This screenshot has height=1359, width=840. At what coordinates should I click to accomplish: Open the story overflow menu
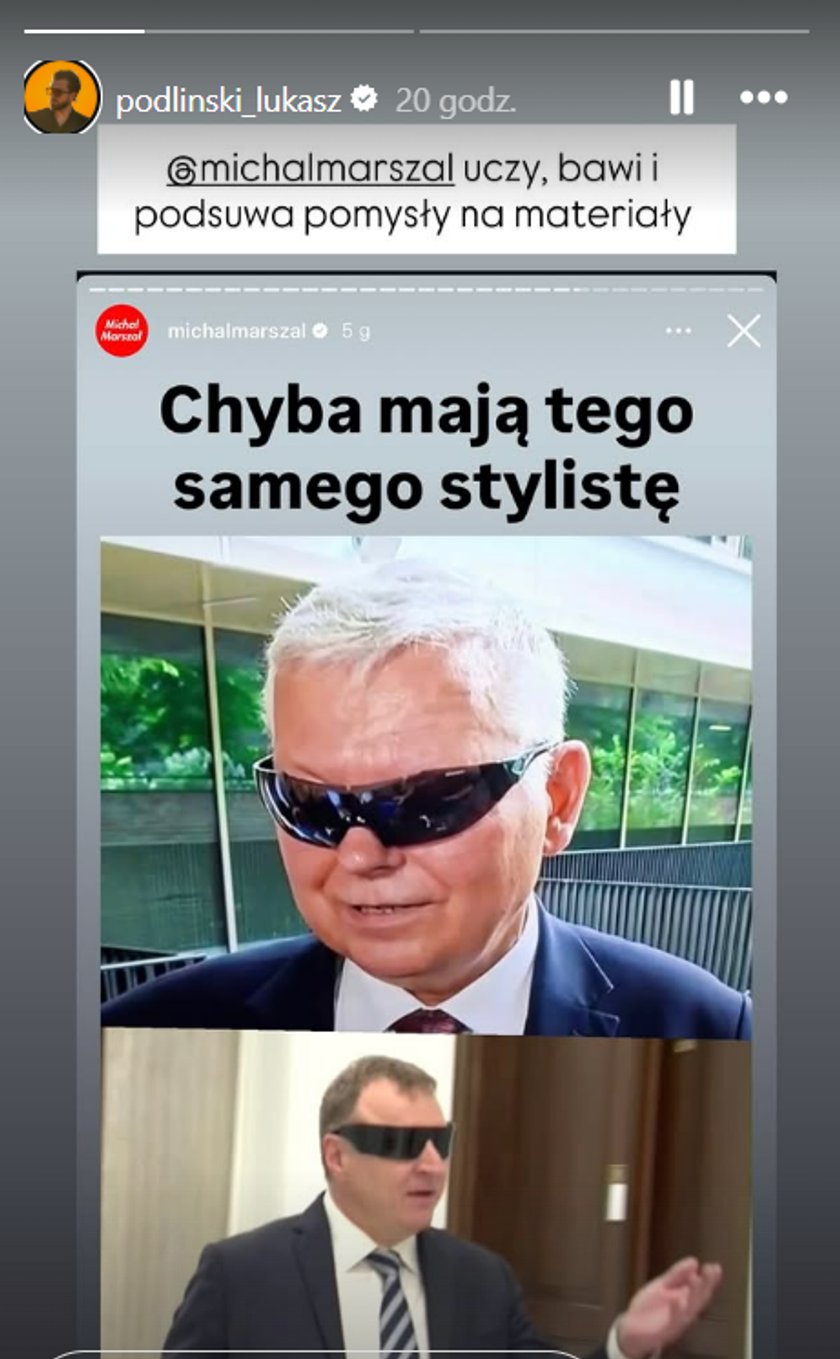click(764, 97)
